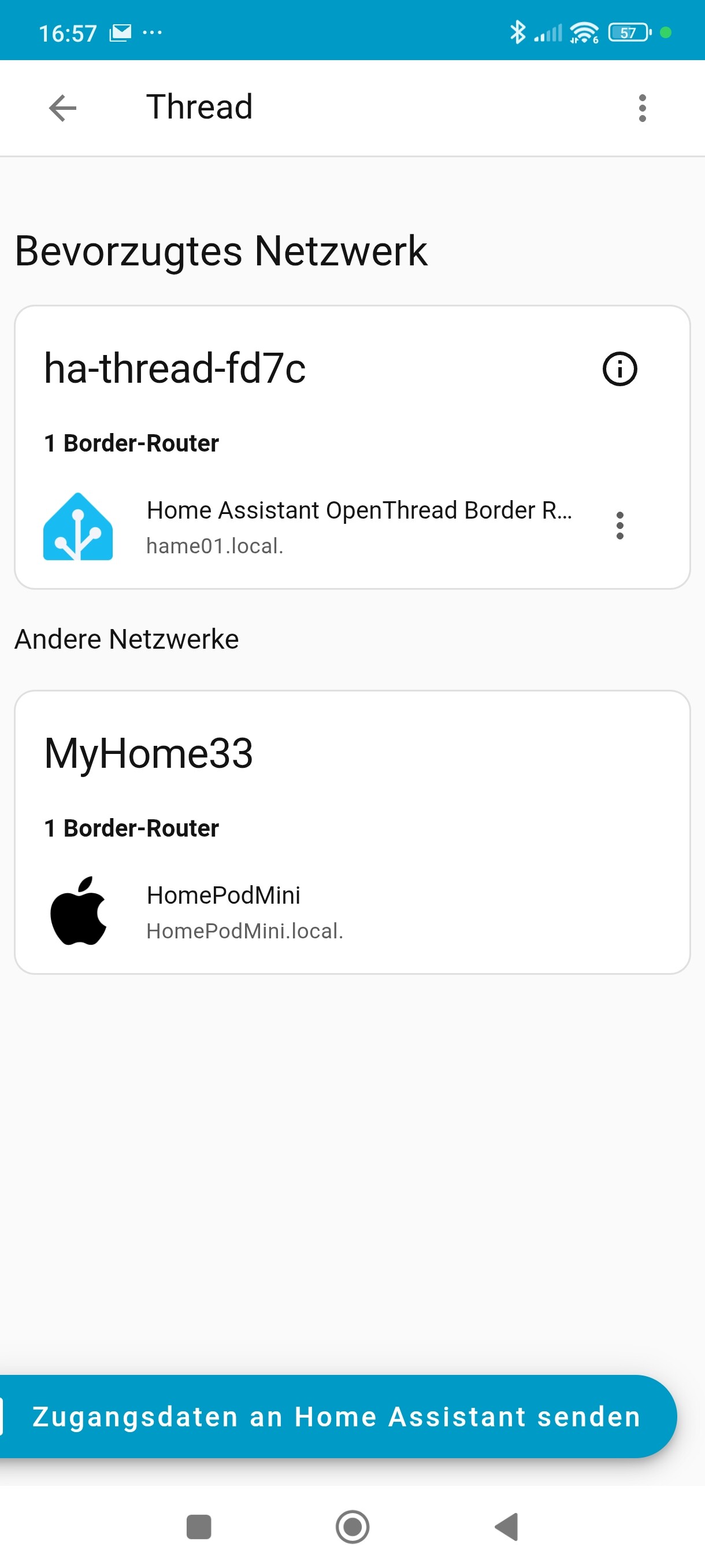Screen dimensions: 705x1568
Task: Go to the system home screen
Action: point(353,1526)
